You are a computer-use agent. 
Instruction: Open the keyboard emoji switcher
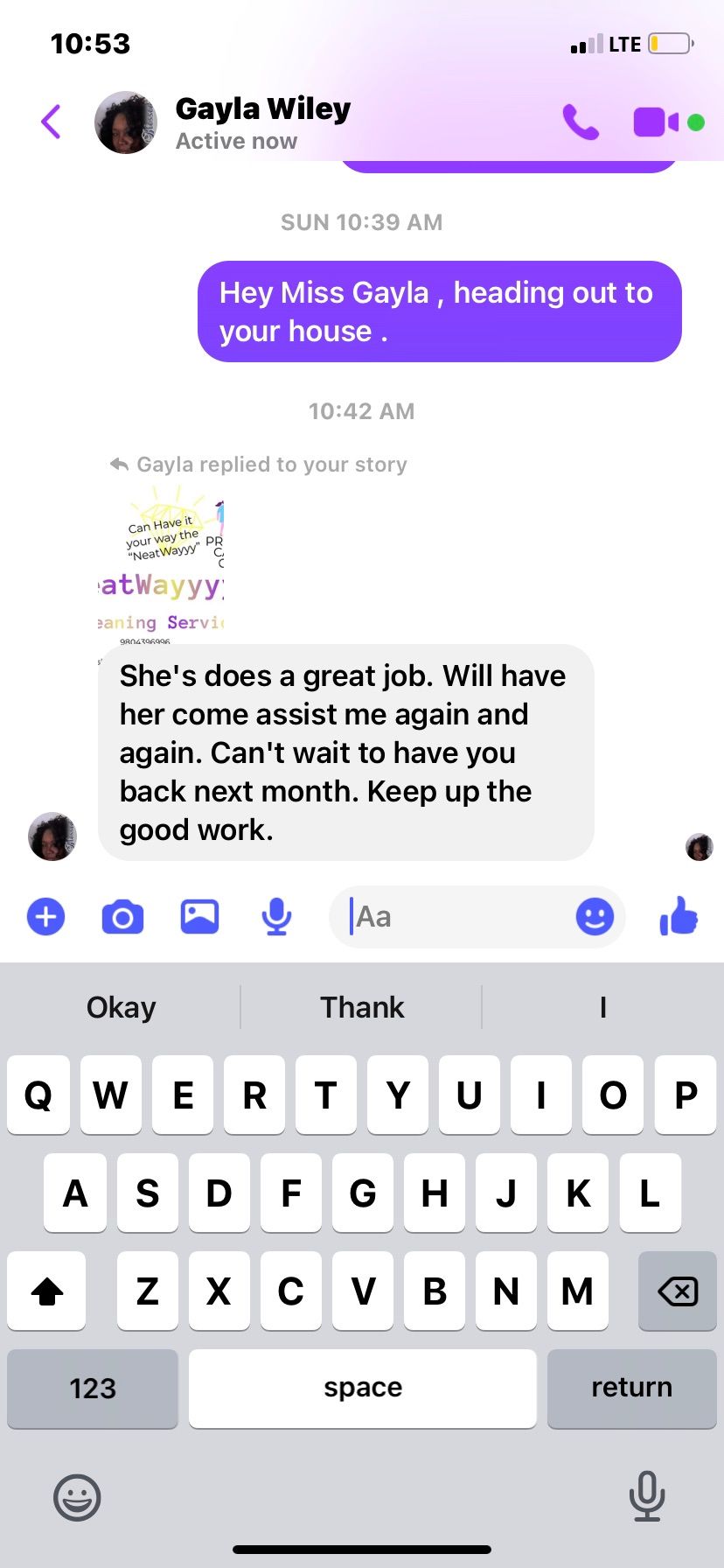(77, 1497)
